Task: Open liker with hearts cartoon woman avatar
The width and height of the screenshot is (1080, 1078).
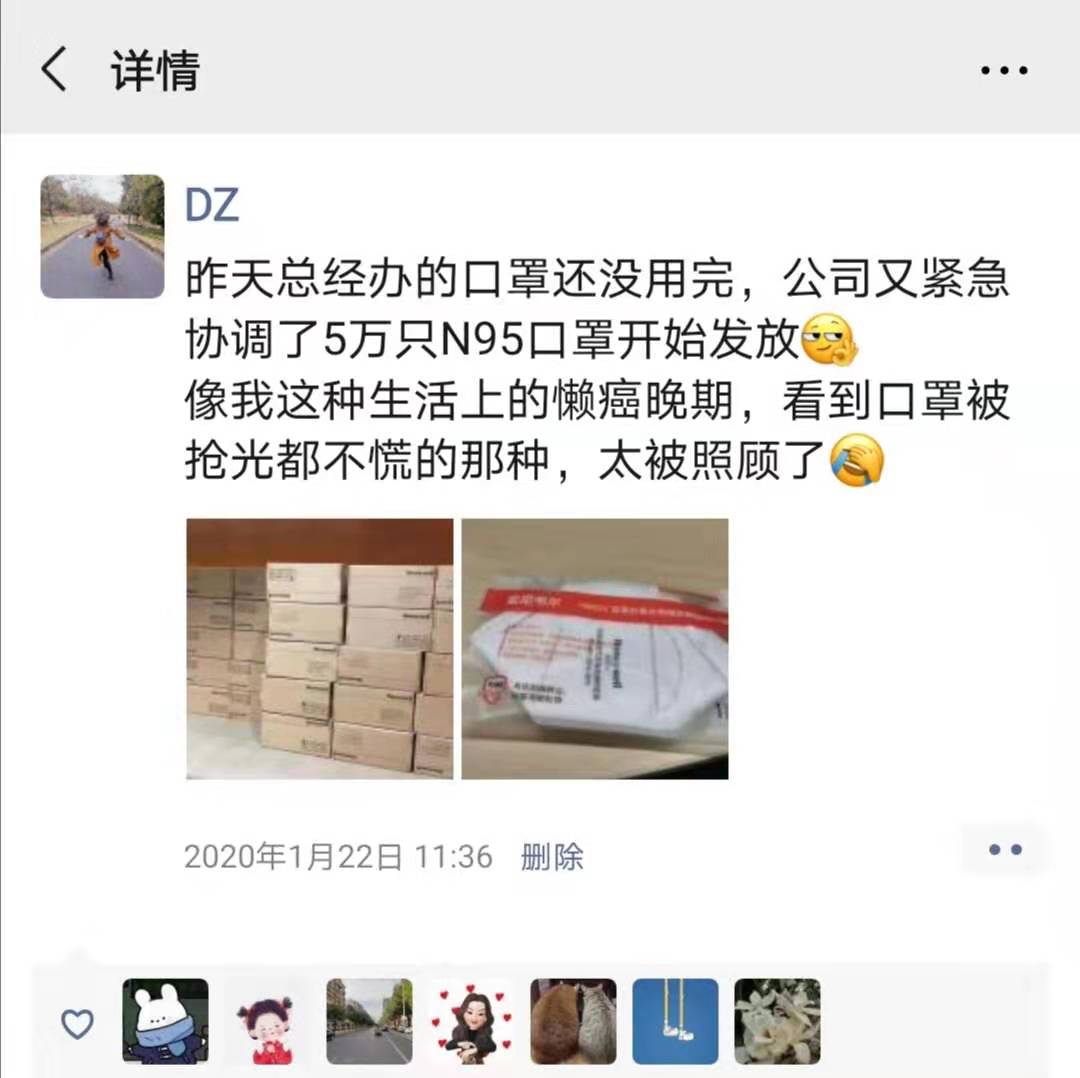Action: coord(471,1021)
